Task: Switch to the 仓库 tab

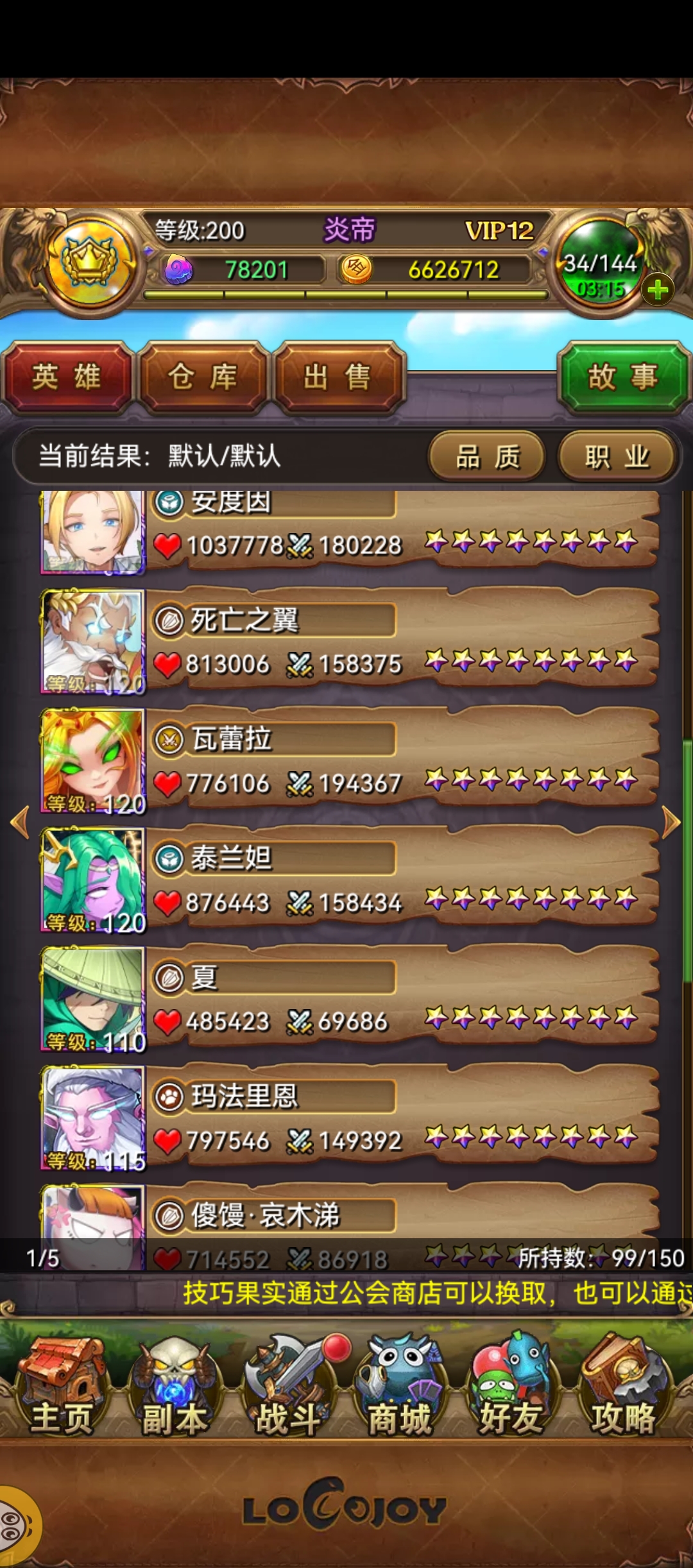Action: click(x=203, y=377)
